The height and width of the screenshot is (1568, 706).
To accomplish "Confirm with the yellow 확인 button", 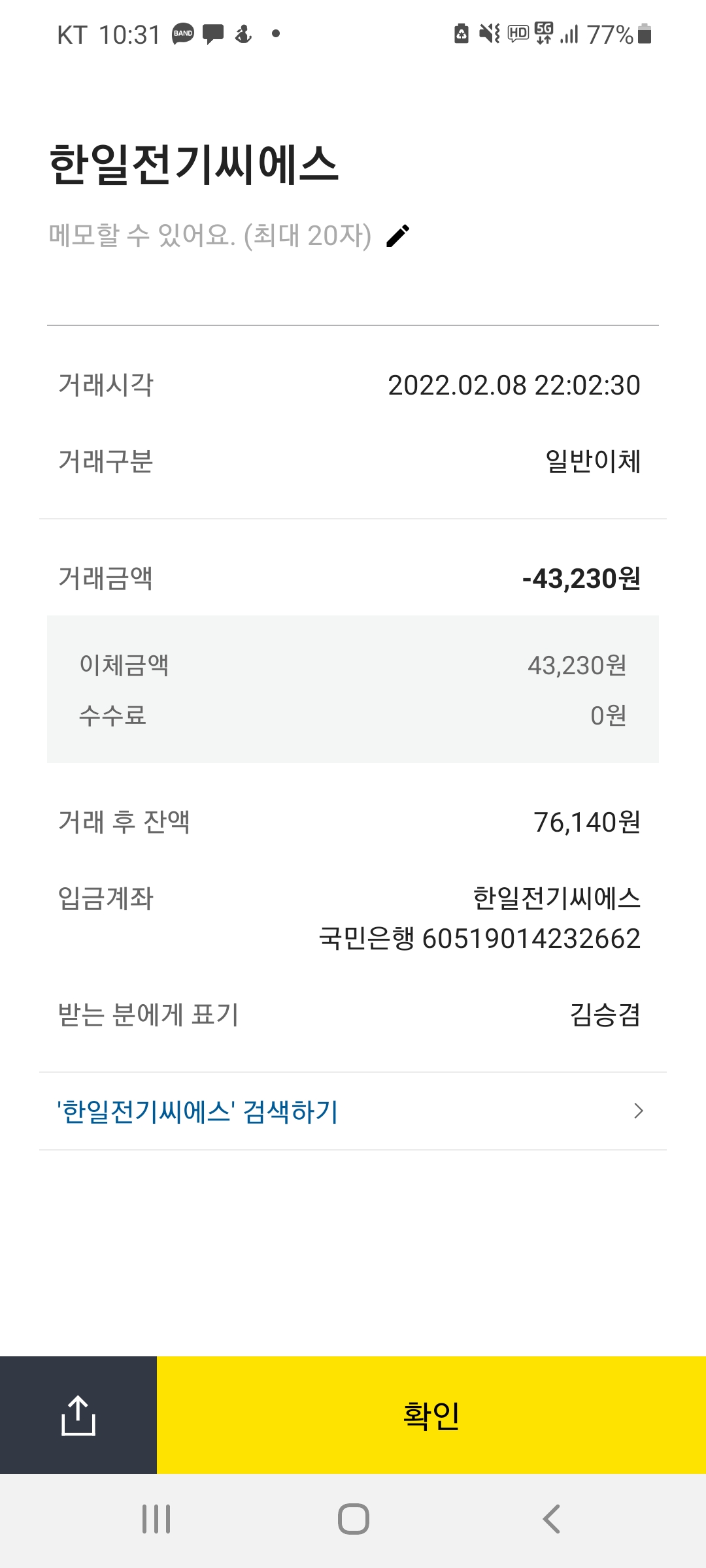I will point(431,1415).
